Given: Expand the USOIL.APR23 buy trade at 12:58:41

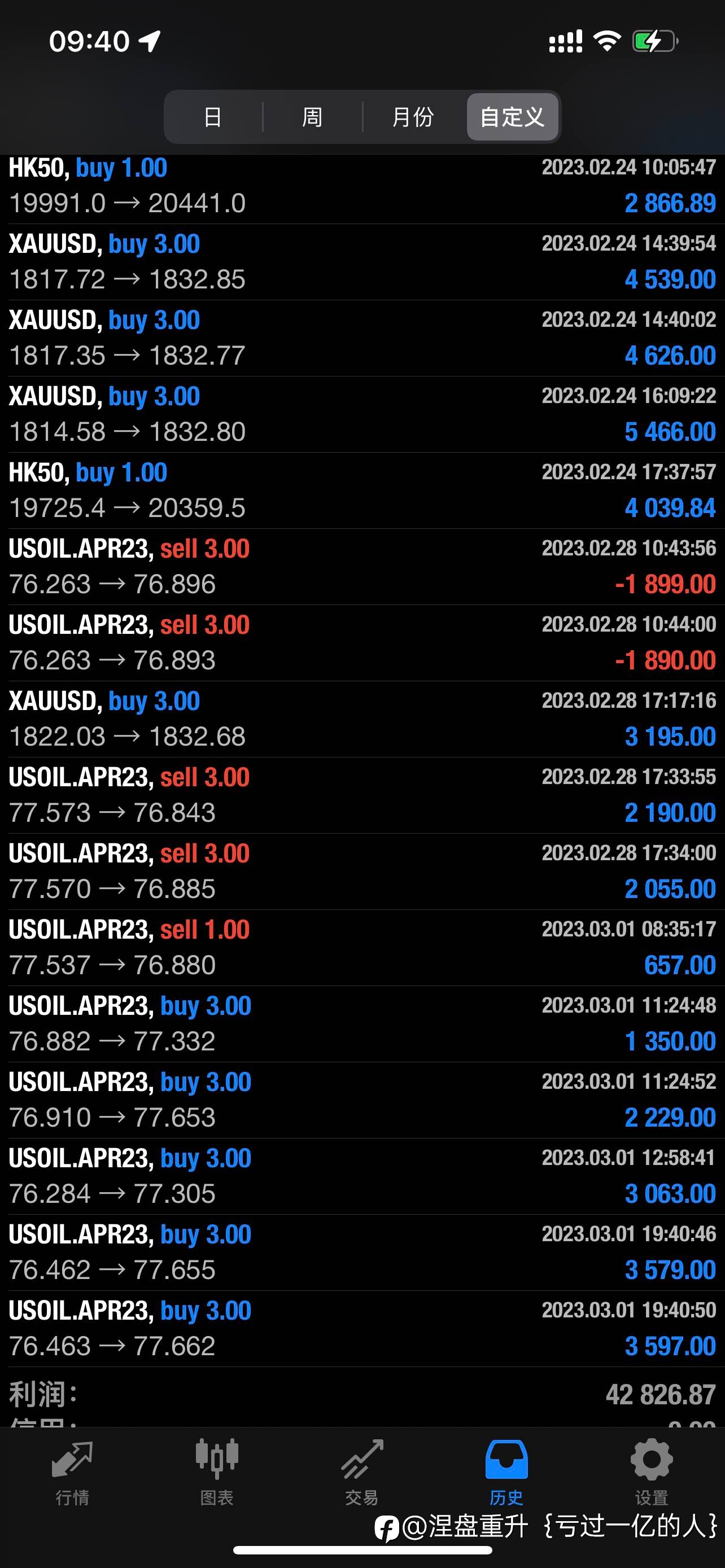Looking at the screenshot, I should coord(362,1176).
